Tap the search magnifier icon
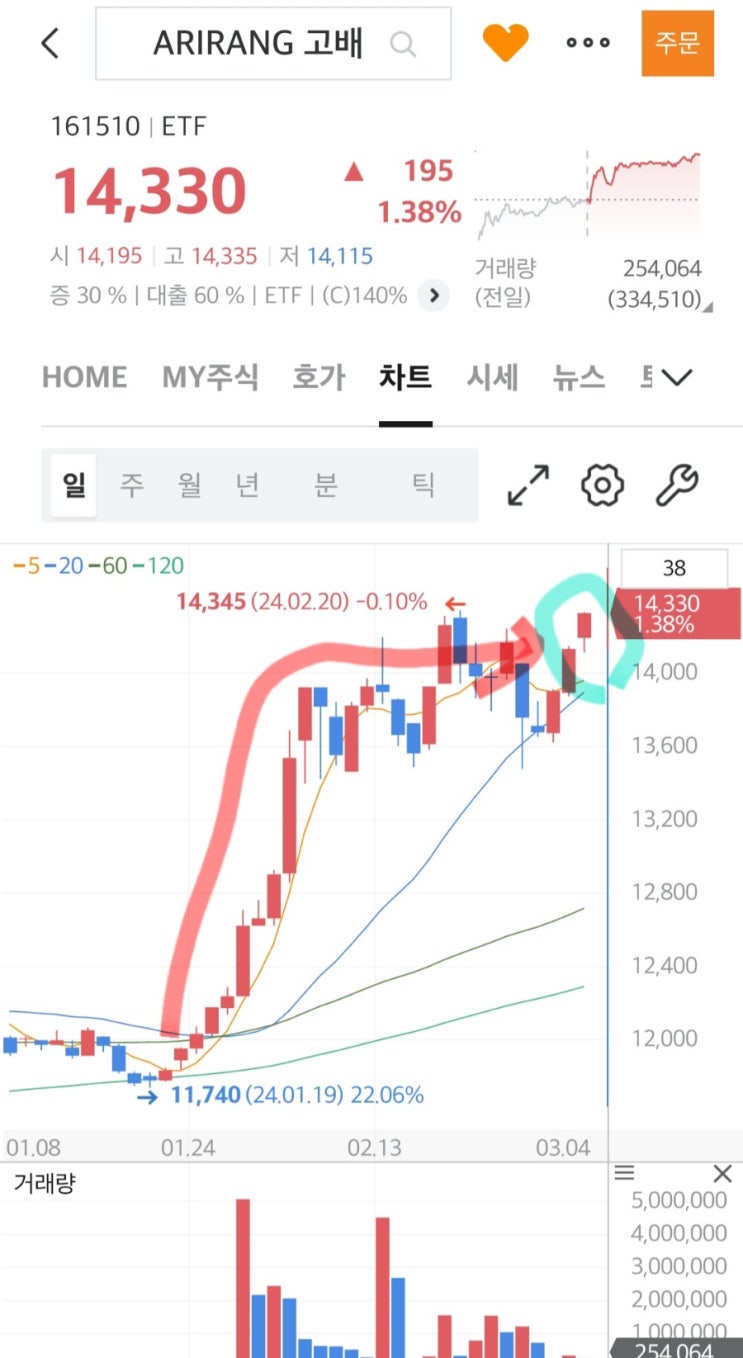The width and height of the screenshot is (743, 1358). point(404,45)
